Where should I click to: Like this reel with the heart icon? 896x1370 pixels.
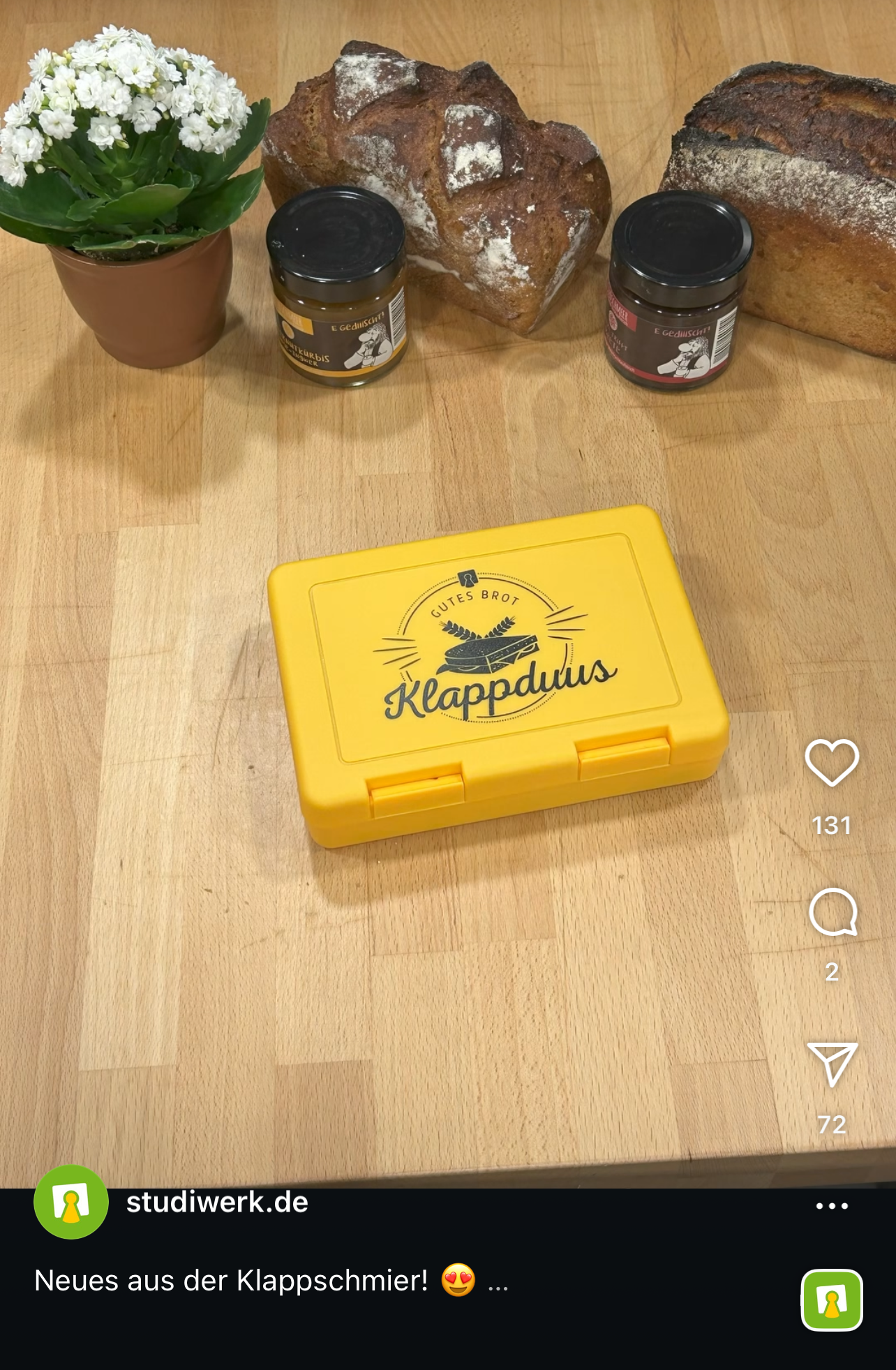[x=831, y=762]
